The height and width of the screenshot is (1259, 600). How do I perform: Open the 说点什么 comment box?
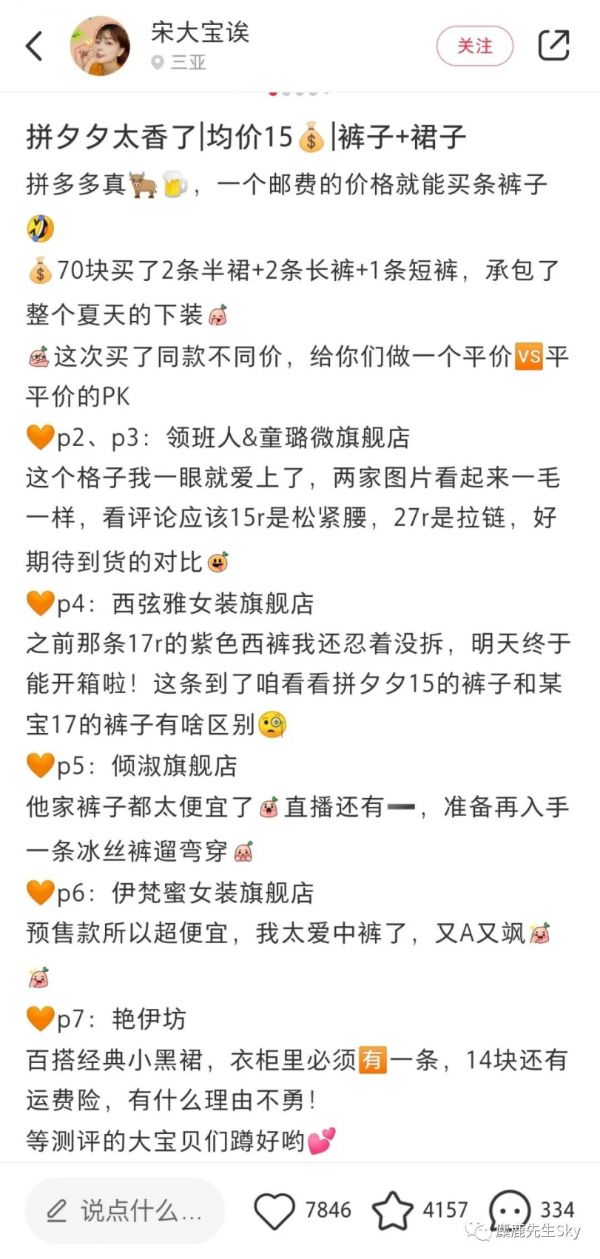[125, 1211]
